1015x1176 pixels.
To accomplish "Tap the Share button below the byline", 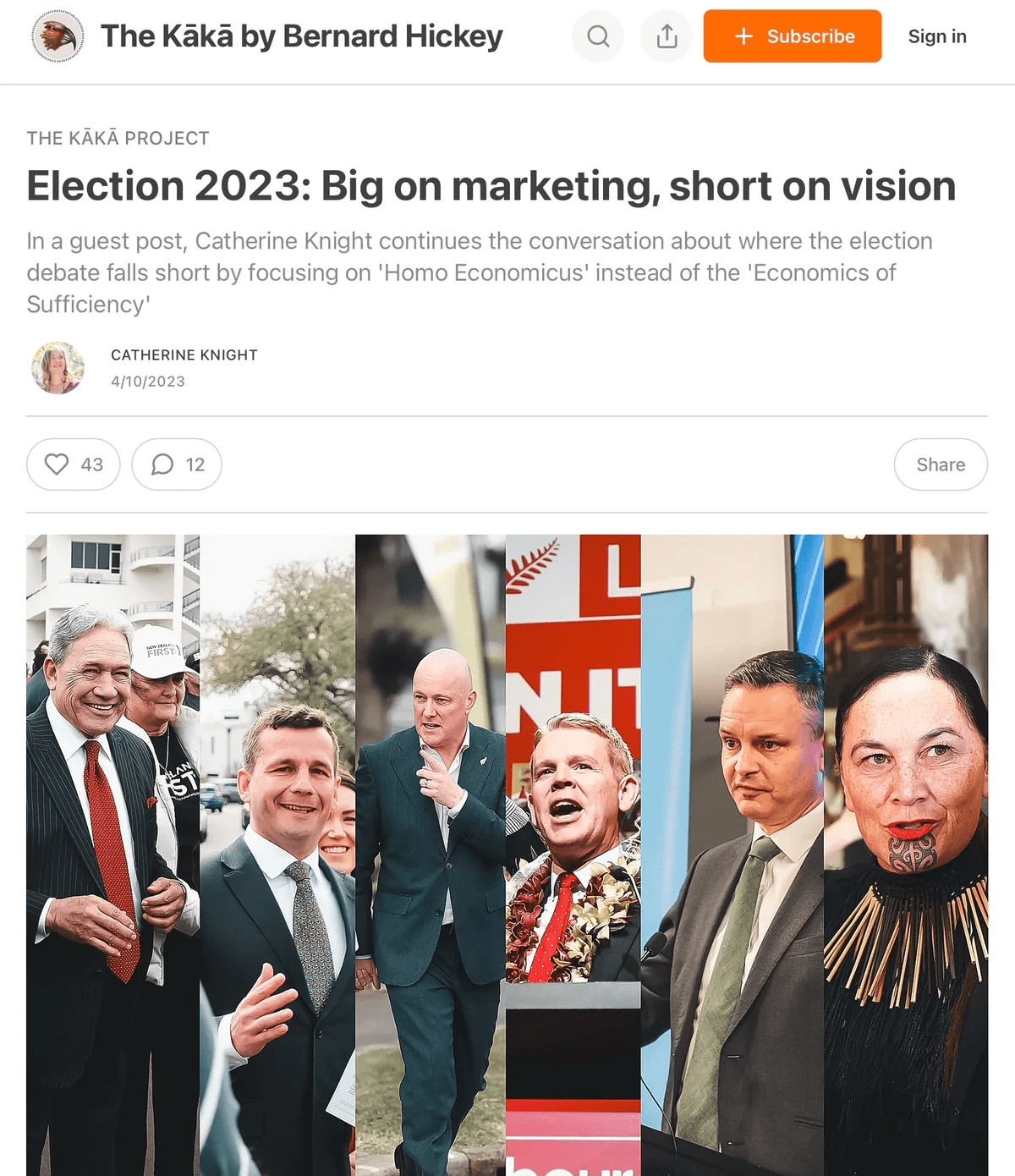I will pyautogui.click(x=940, y=464).
